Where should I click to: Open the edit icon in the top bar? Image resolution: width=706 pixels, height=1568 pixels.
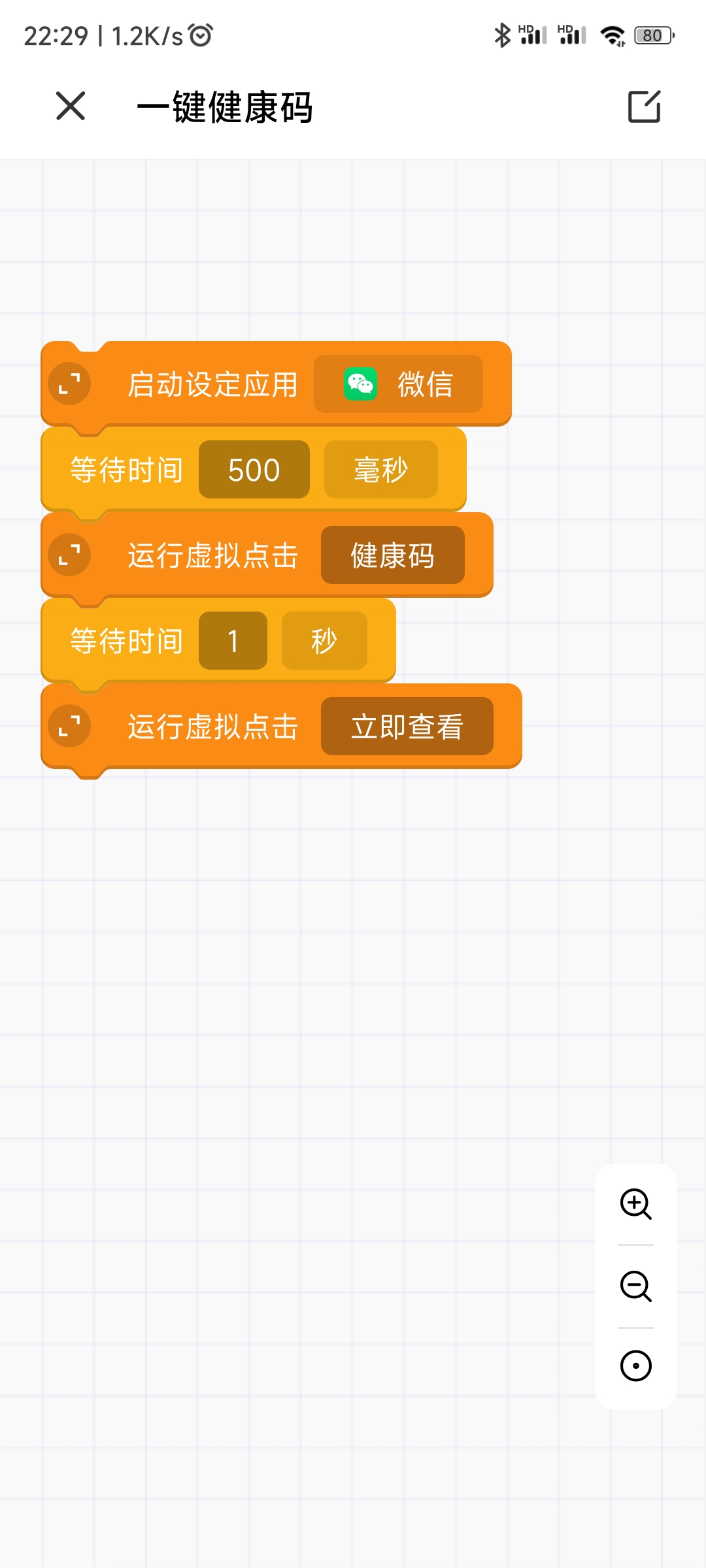tap(644, 106)
